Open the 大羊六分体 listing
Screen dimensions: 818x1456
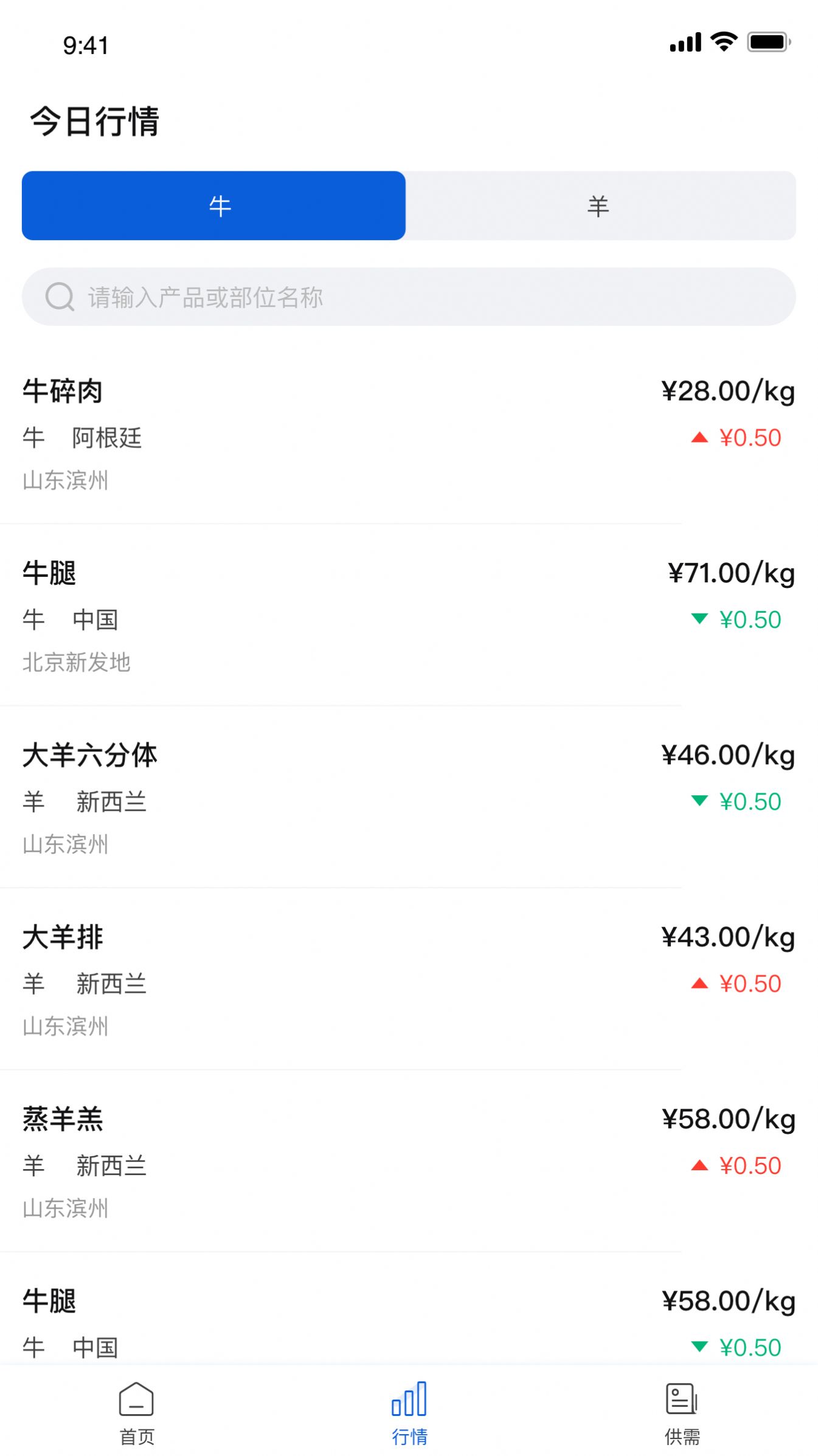click(x=409, y=798)
